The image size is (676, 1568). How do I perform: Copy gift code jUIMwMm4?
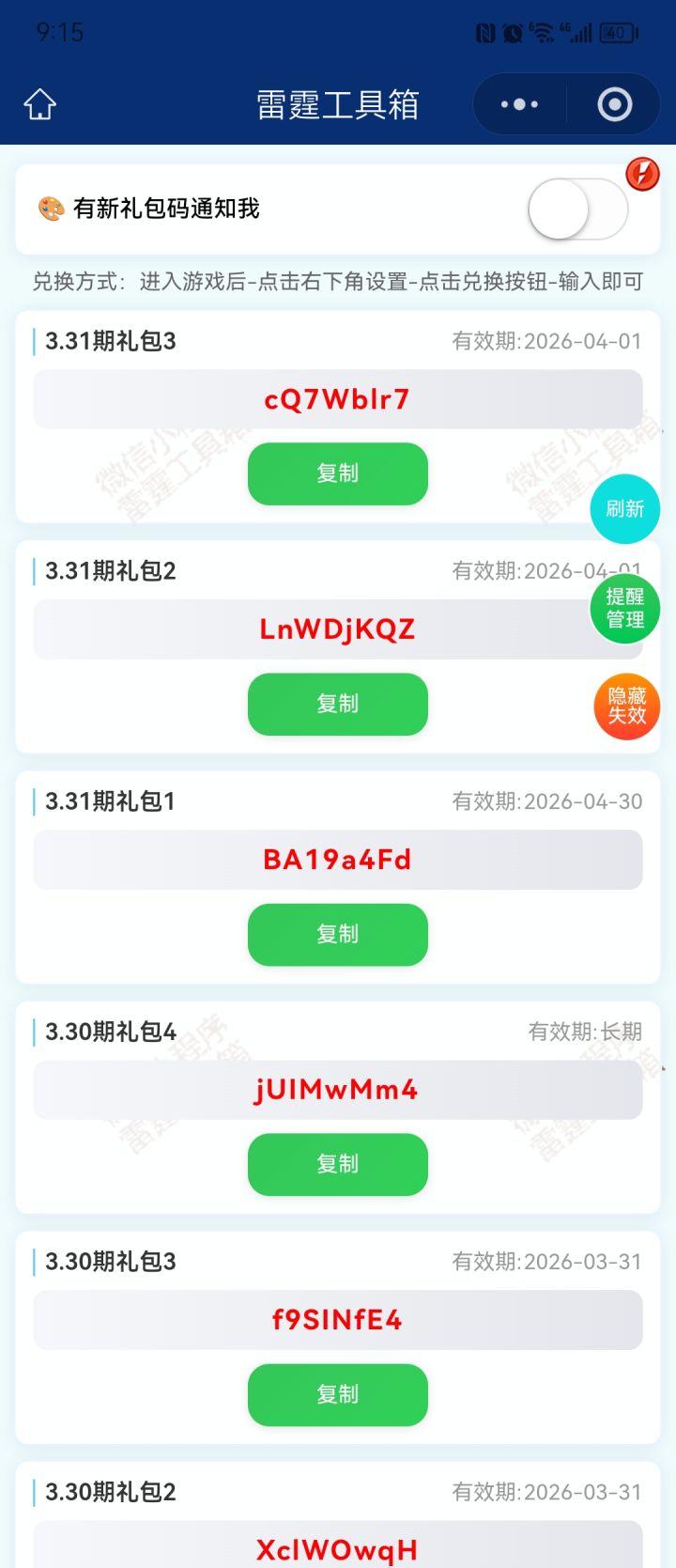pyautogui.click(x=337, y=1164)
